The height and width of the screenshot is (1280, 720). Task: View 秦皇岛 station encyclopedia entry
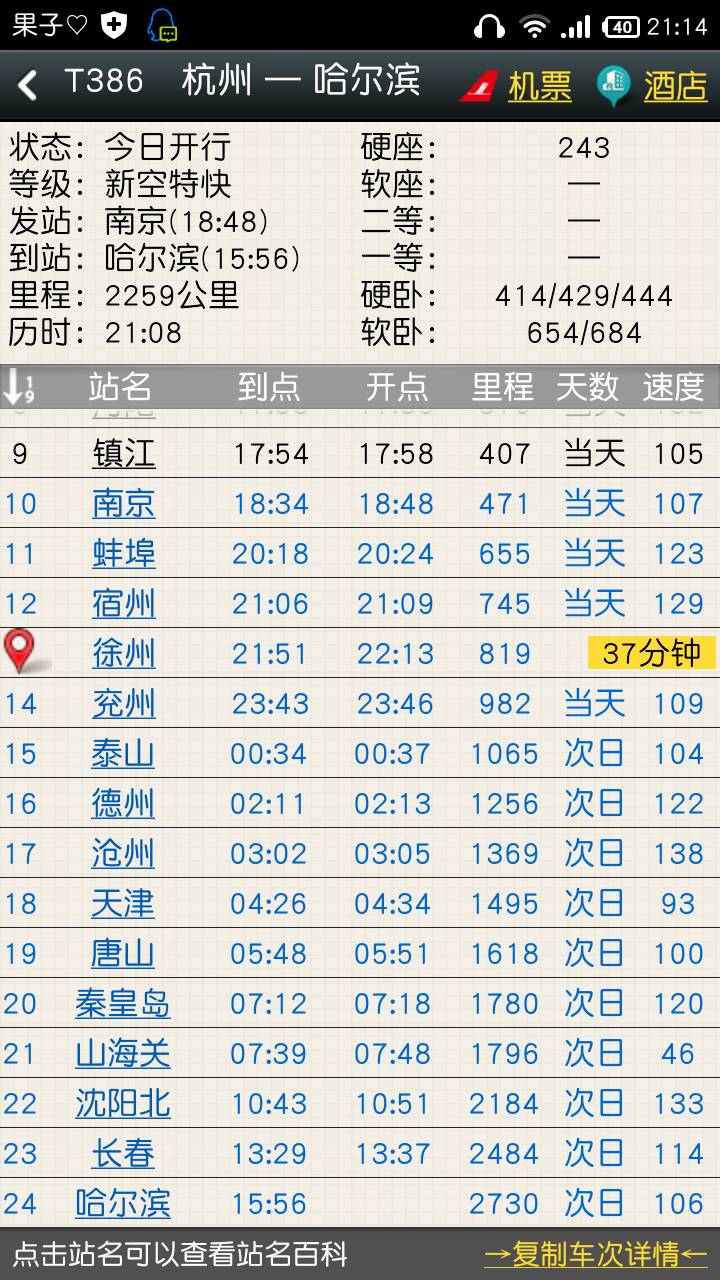[123, 1003]
